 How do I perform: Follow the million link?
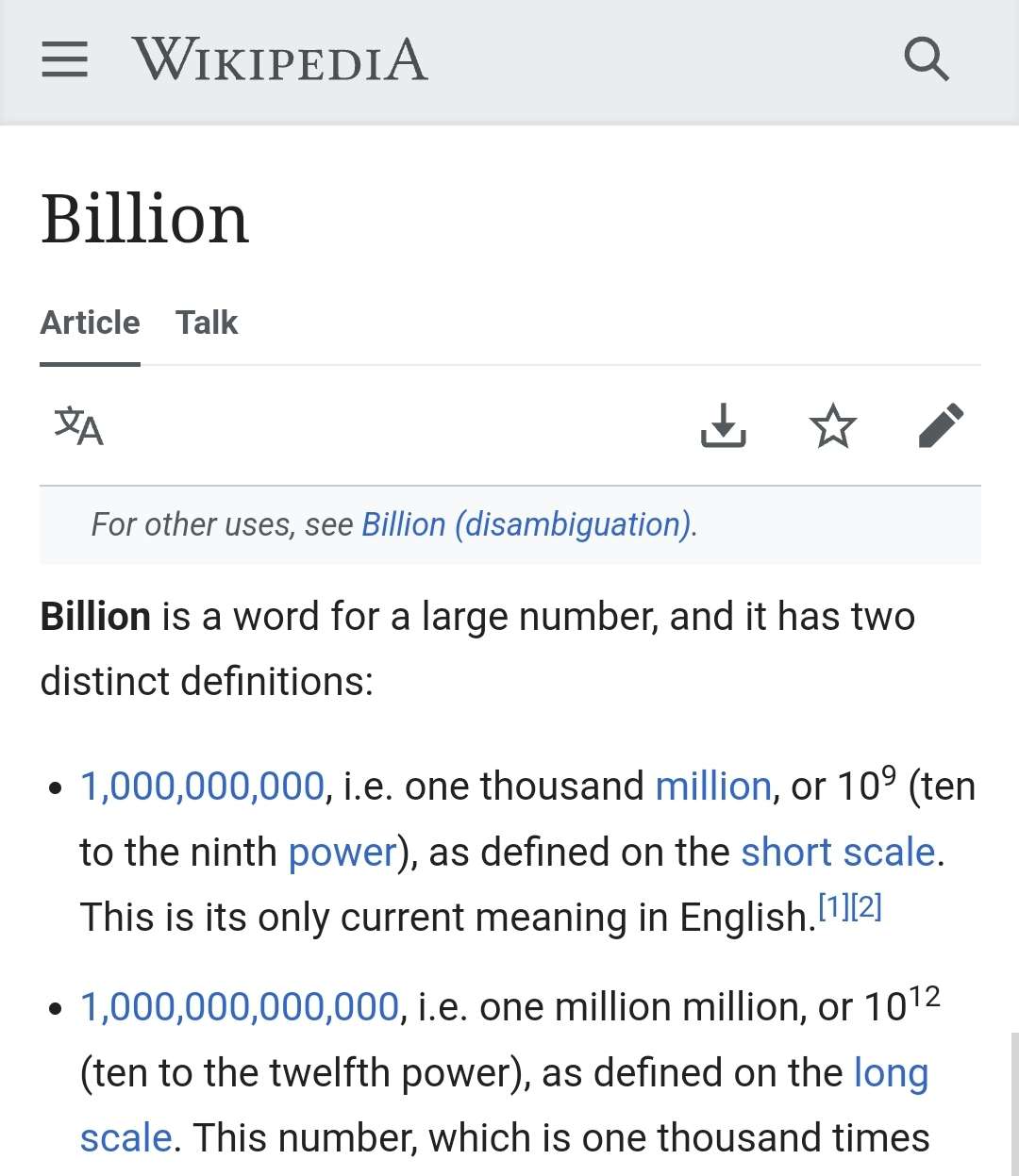(x=713, y=786)
